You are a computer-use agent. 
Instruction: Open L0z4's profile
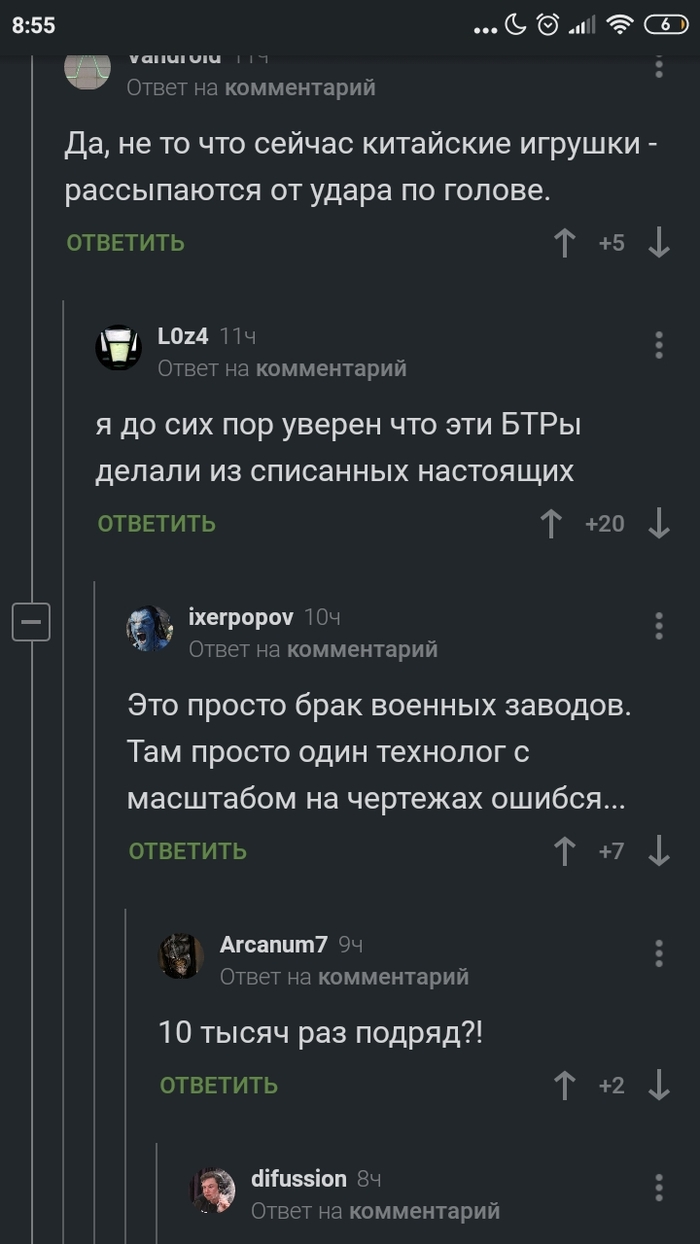click(x=183, y=337)
